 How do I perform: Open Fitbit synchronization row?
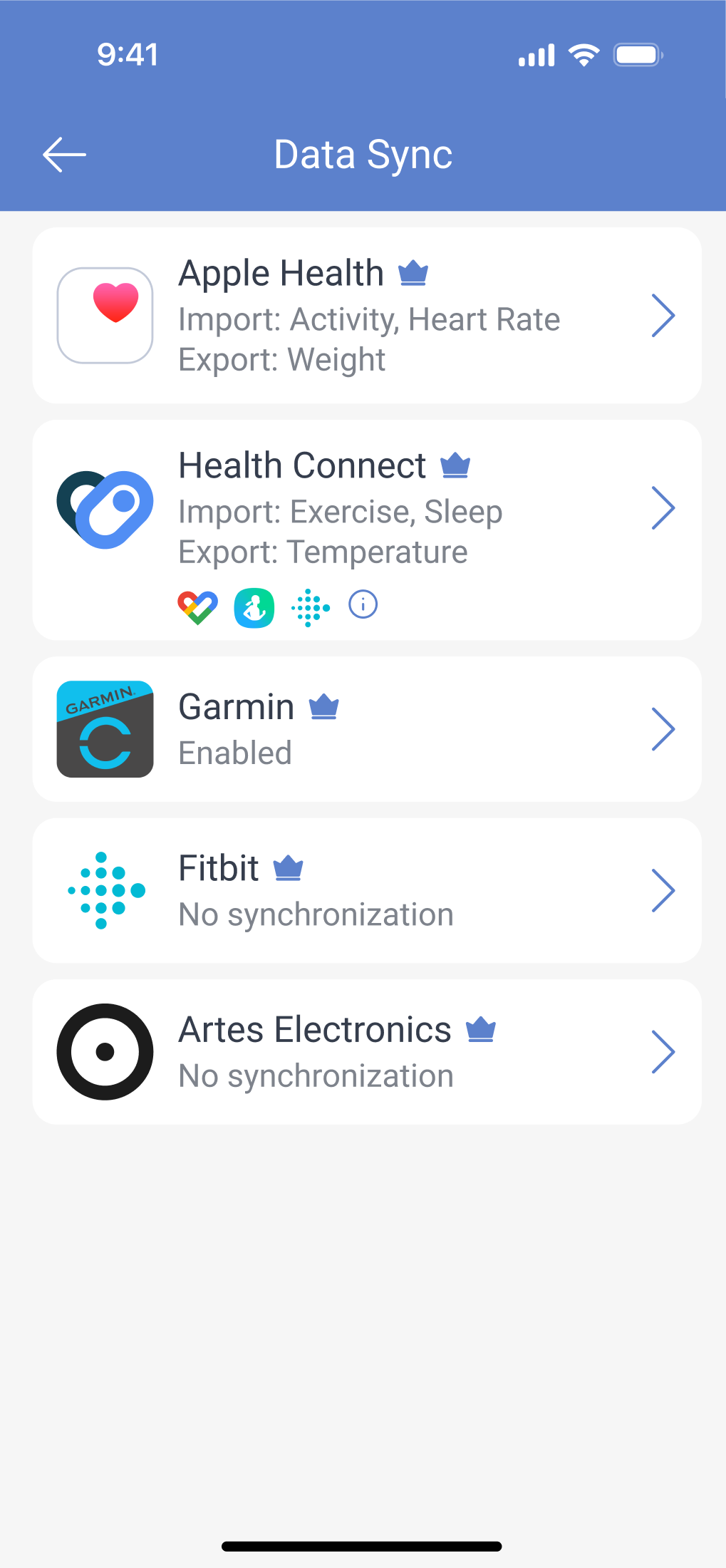tap(367, 890)
